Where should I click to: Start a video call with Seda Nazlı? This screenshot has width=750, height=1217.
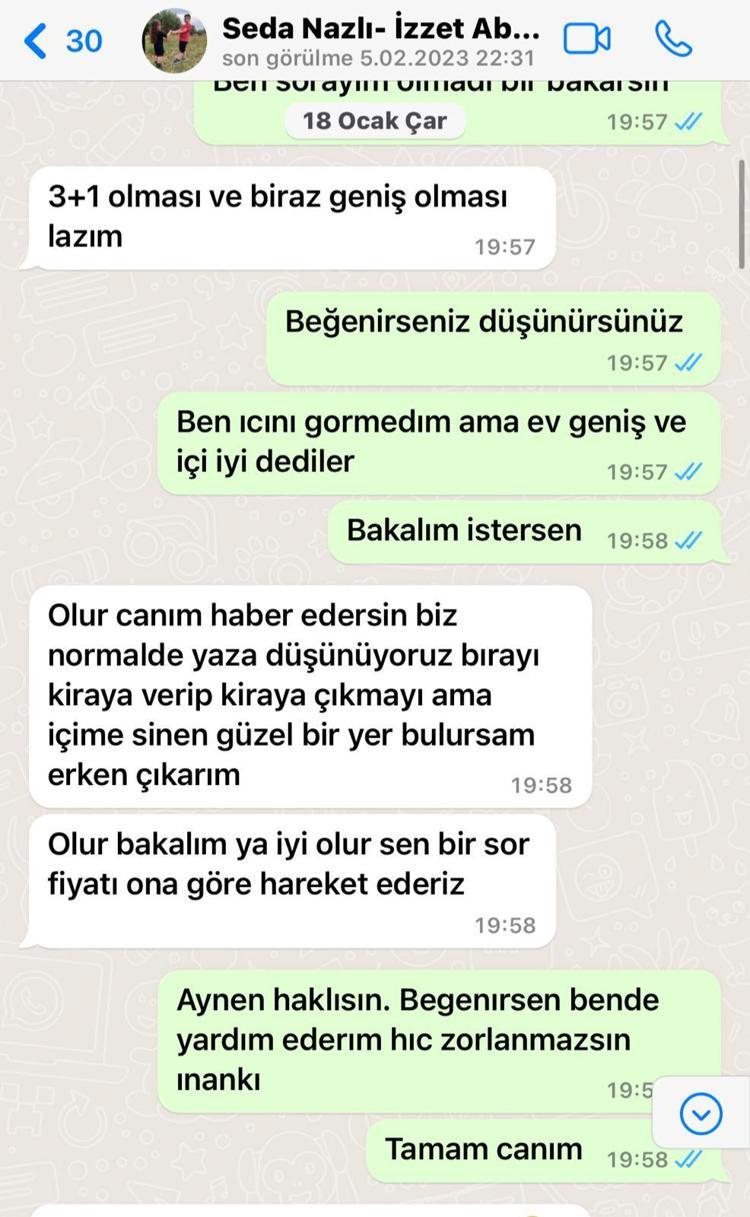[587, 40]
